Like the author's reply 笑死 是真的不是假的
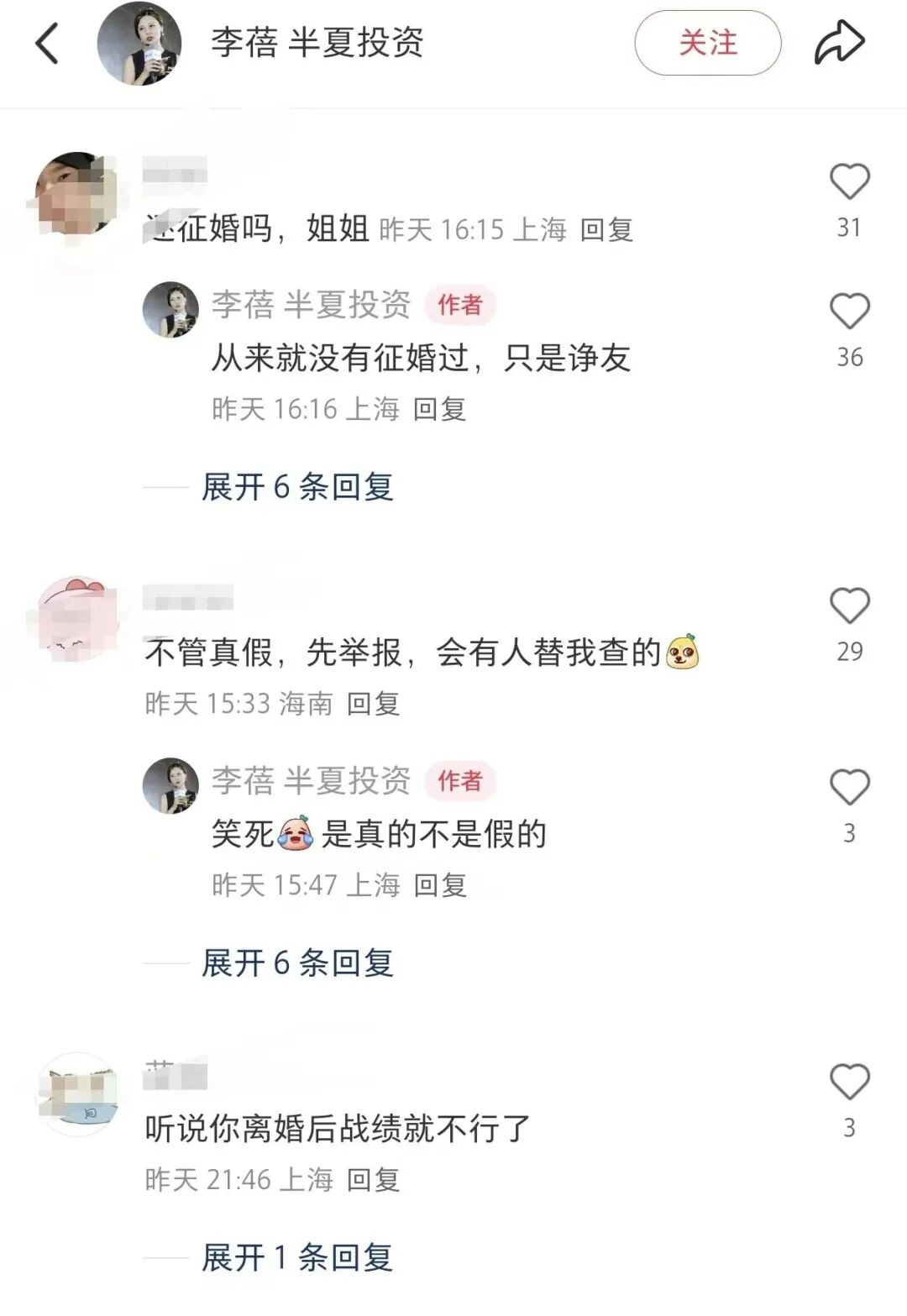 849,788
